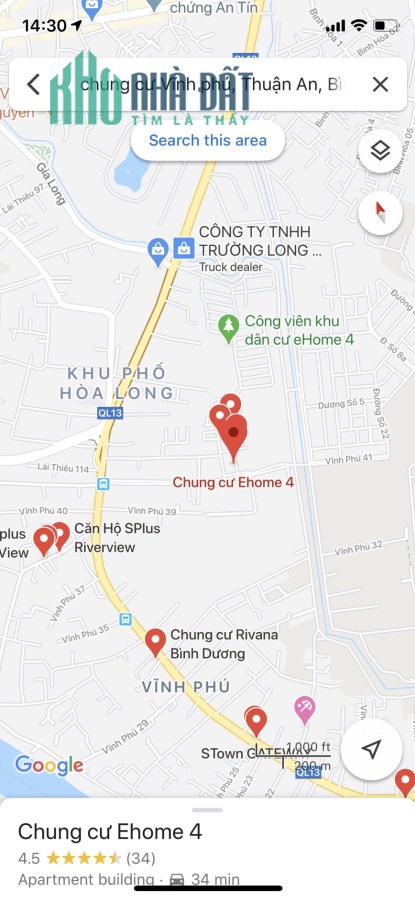The height and width of the screenshot is (900, 415).
Task: Clear the search query
Action: pyautogui.click(x=380, y=84)
